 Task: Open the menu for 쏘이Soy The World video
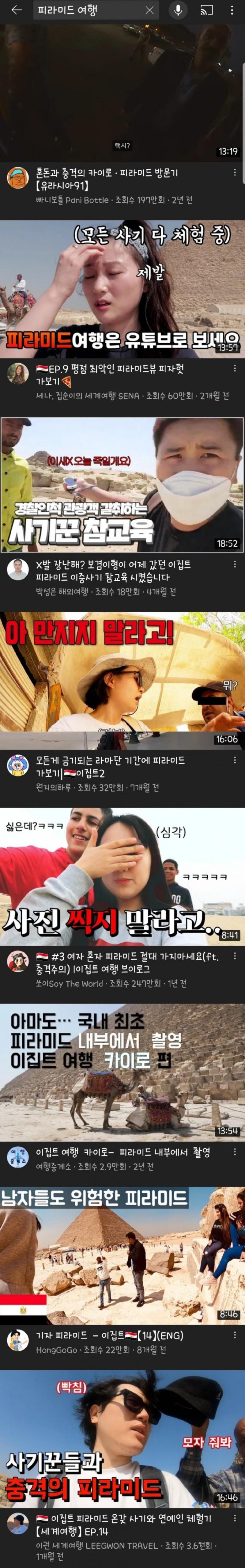pos(235,956)
